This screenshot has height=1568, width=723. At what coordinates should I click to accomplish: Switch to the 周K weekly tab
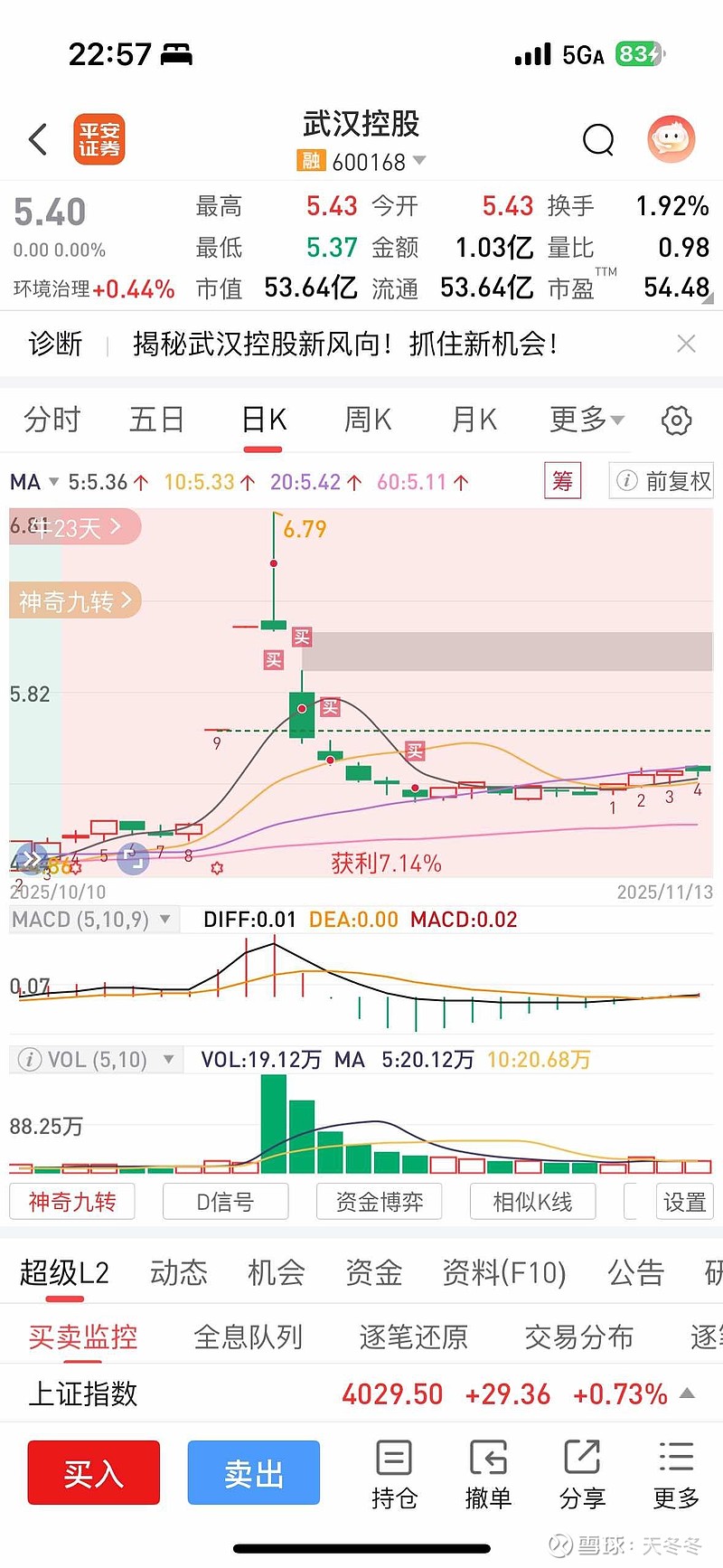coord(367,420)
